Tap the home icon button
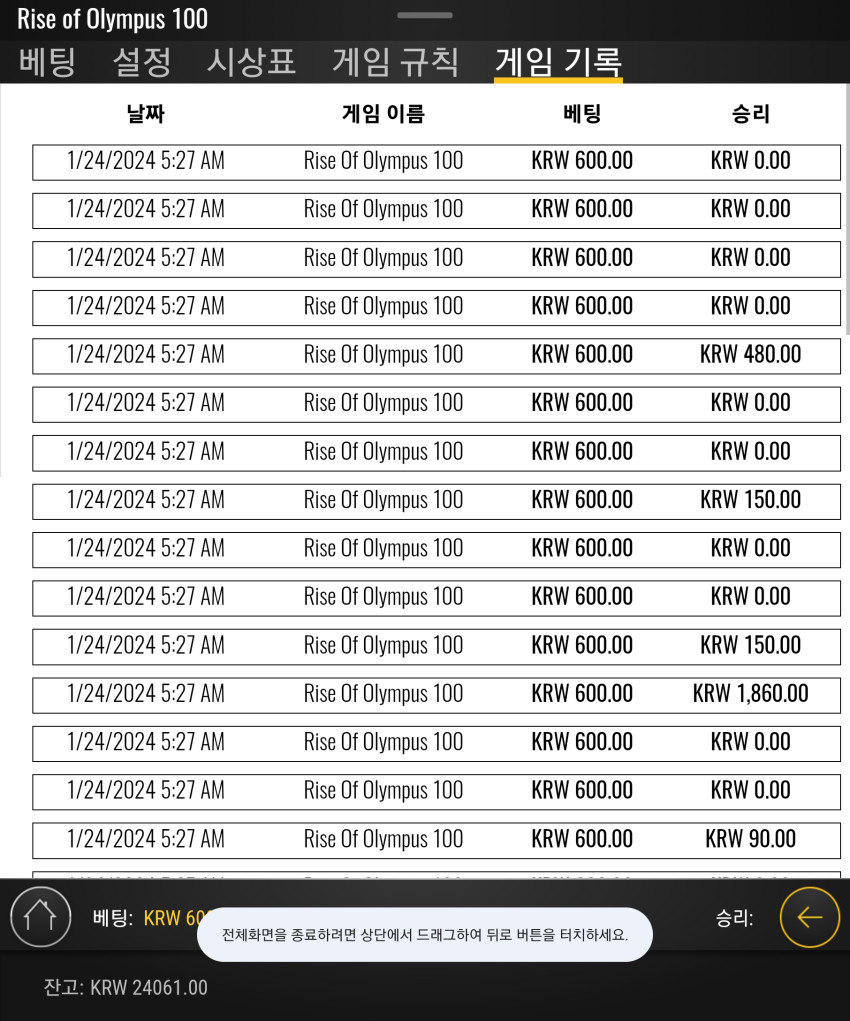Image resolution: width=850 pixels, height=1021 pixels. coord(40,917)
